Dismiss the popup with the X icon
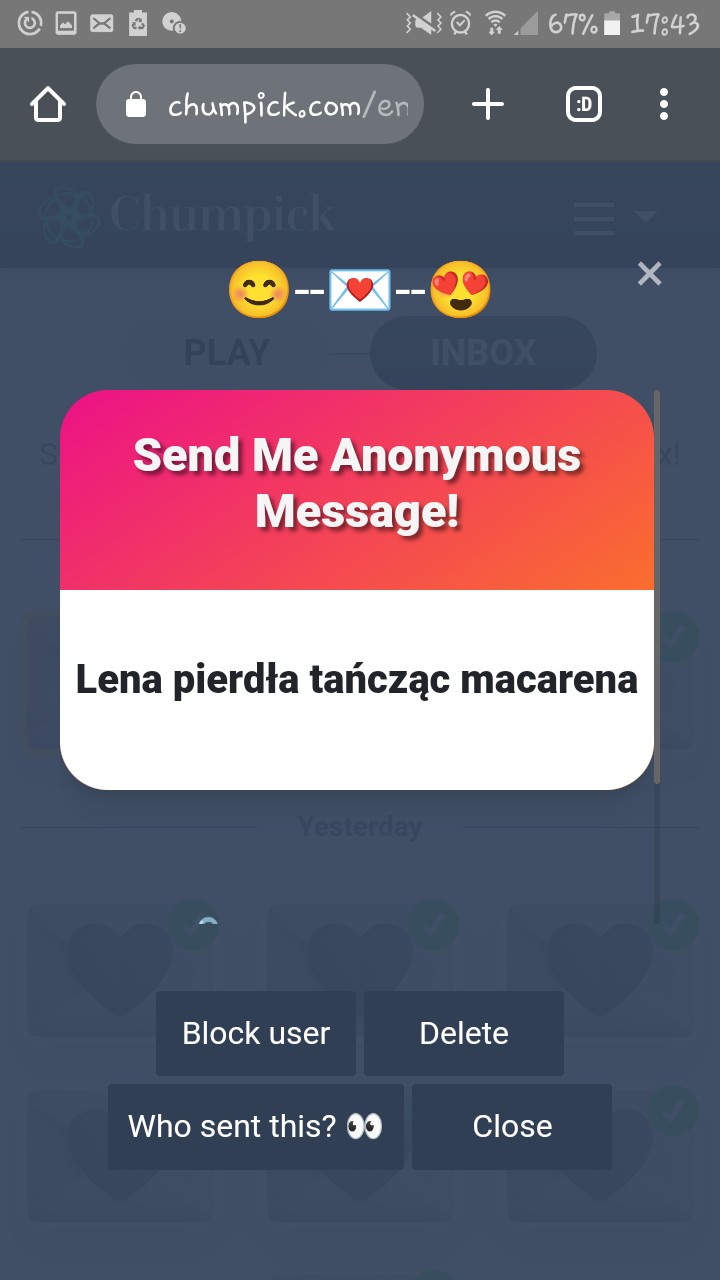720x1280 pixels. [650, 273]
